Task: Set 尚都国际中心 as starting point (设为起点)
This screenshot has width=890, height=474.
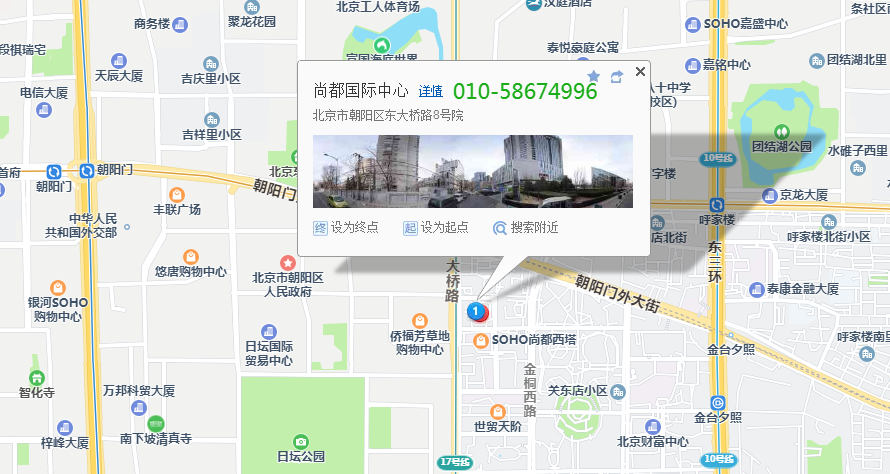Action: point(436,228)
